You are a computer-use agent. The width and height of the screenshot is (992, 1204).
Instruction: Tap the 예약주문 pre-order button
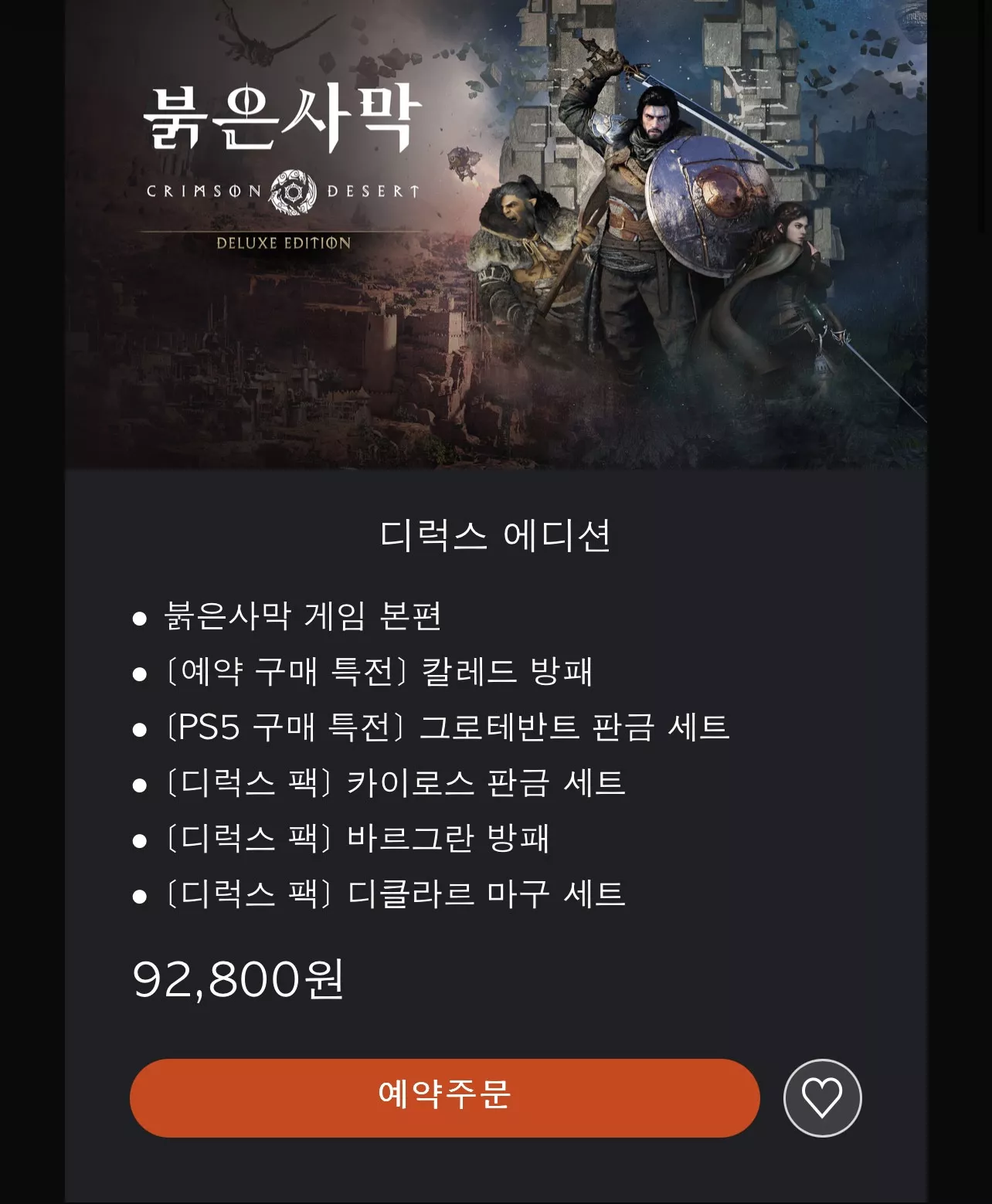click(444, 1097)
